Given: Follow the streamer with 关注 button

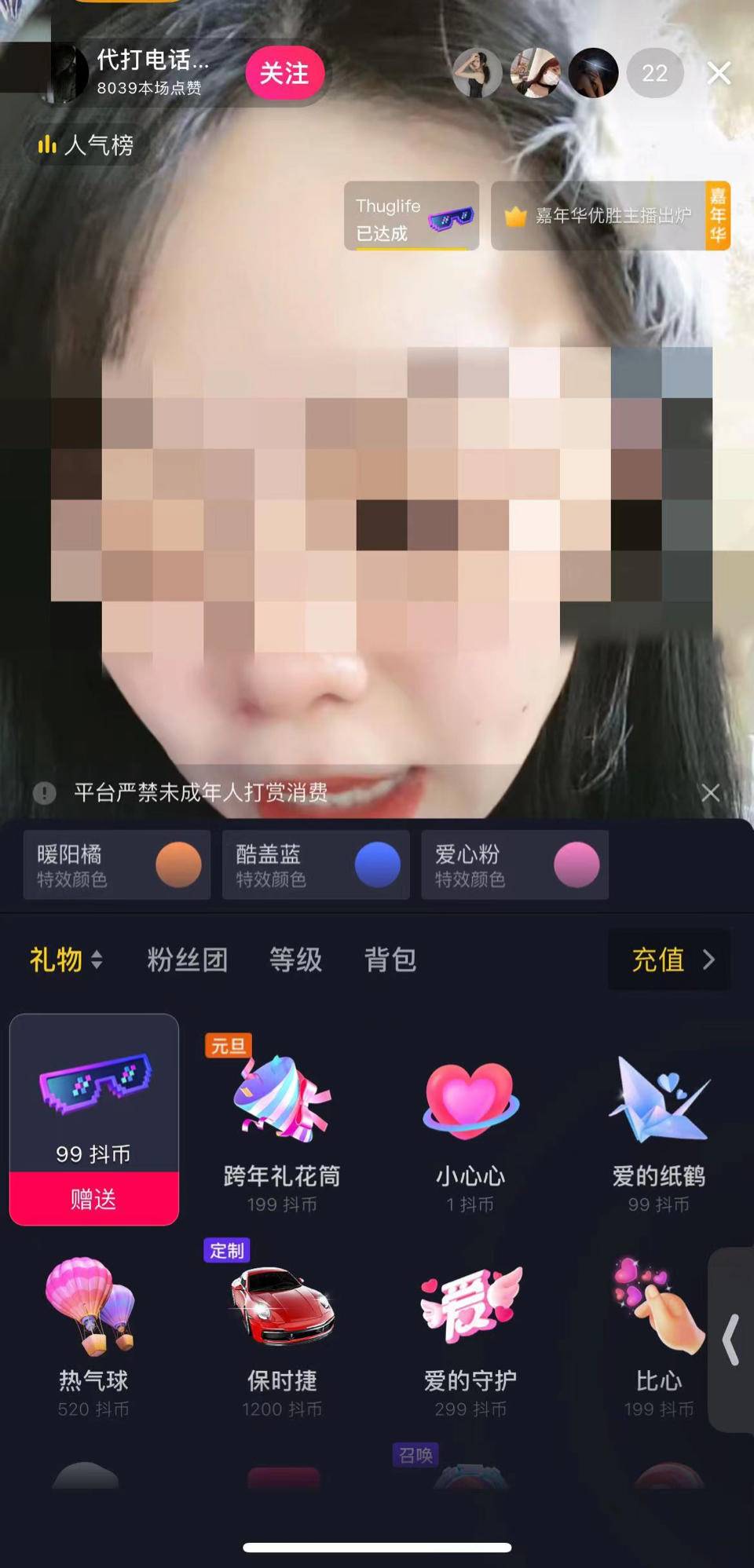Looking at the screenshot, I should 284,74.
